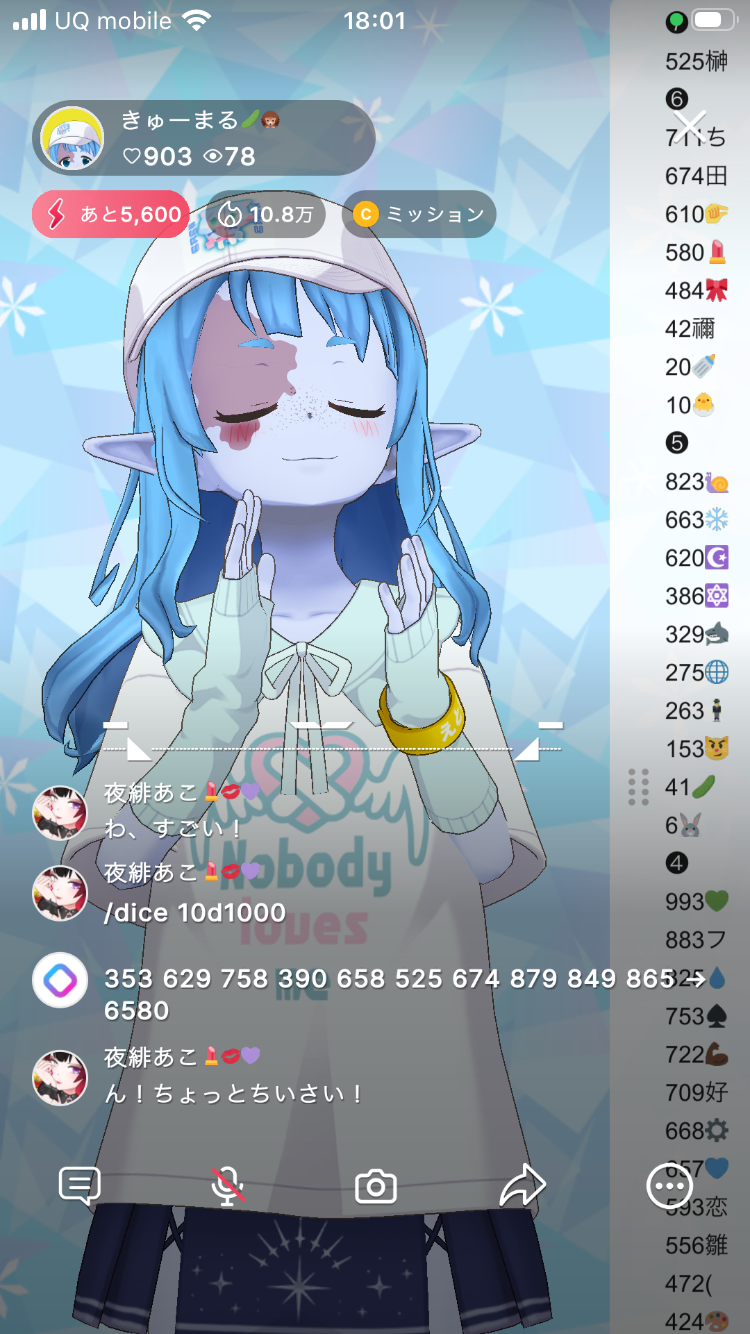Close the side ranking panel
This screenshot has width=750, height=1334.
click(x=690, y=124)
